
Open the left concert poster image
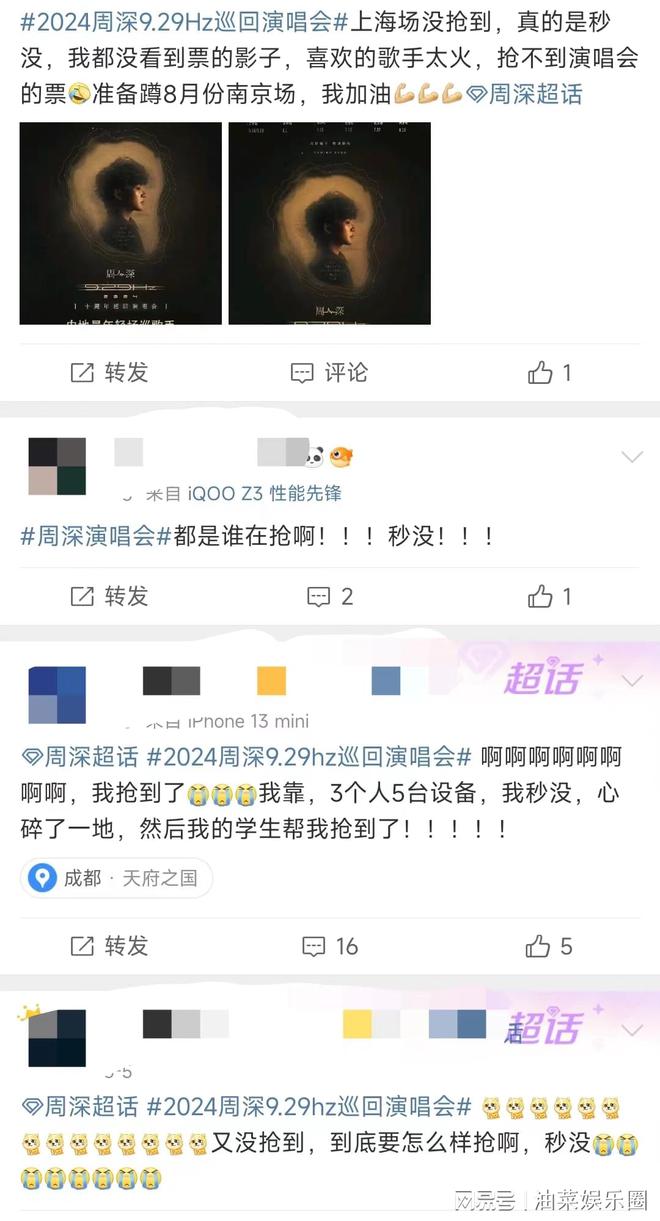tap(120, 223)
